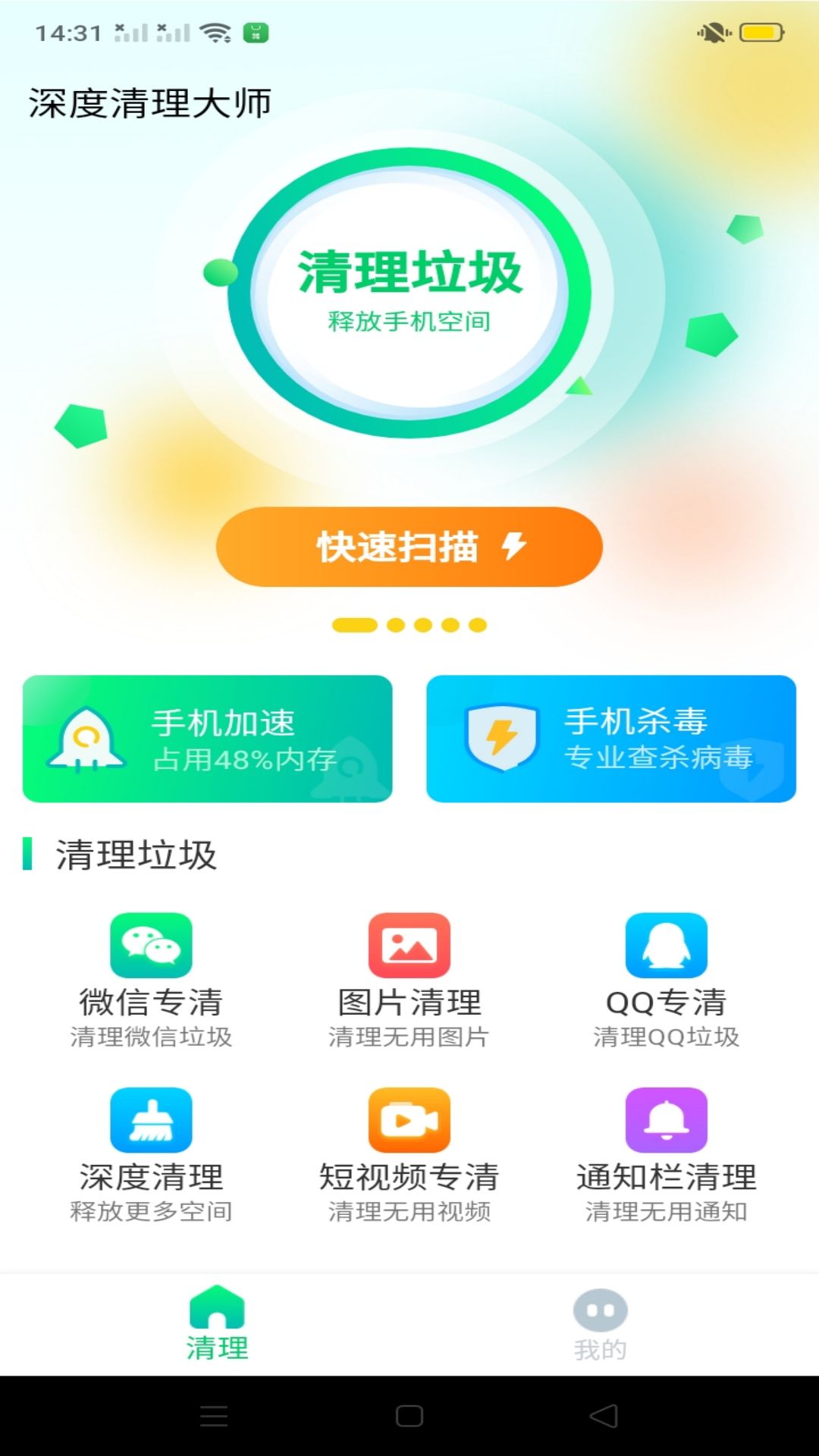Switch to the 我的 tab
819x1456 pixels.
coord(600,1324)
